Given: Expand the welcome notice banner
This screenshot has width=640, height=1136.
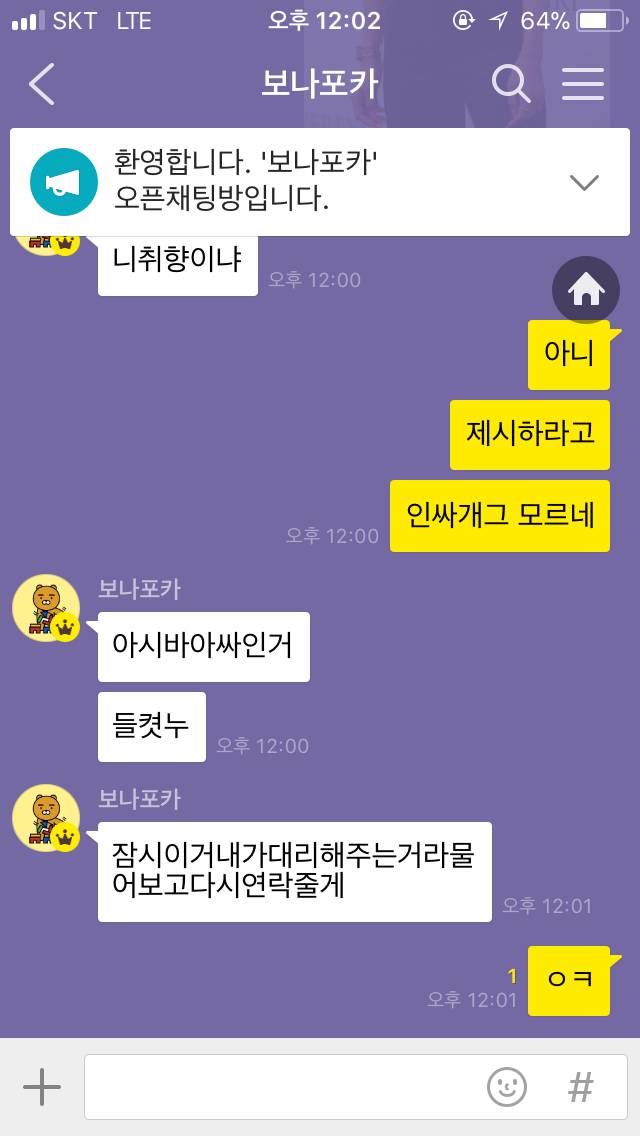Looking at the screenshot, I should (583, 181).
